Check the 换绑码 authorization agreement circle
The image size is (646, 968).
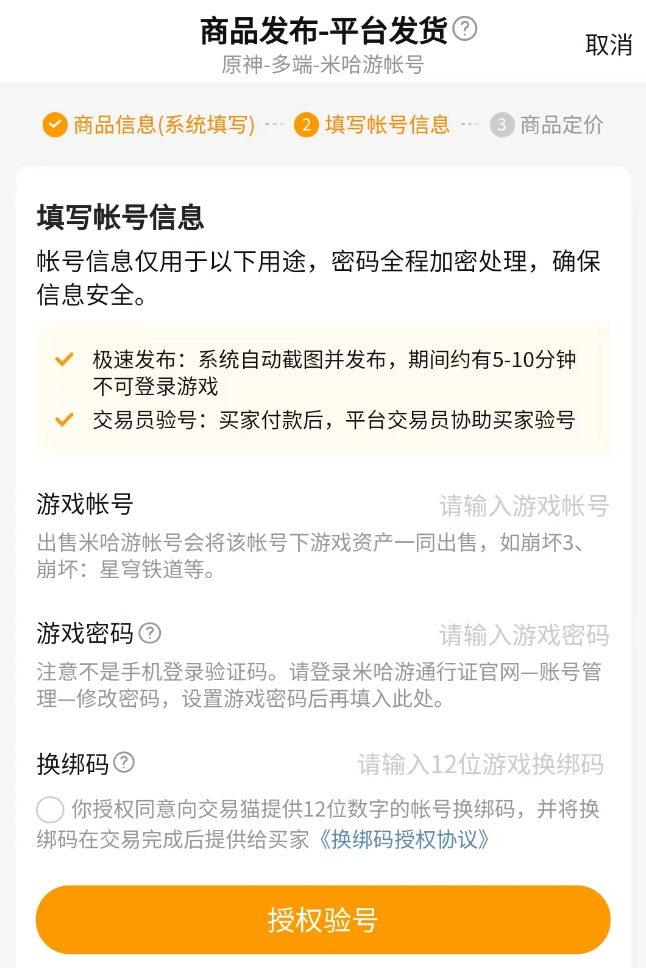50,810
